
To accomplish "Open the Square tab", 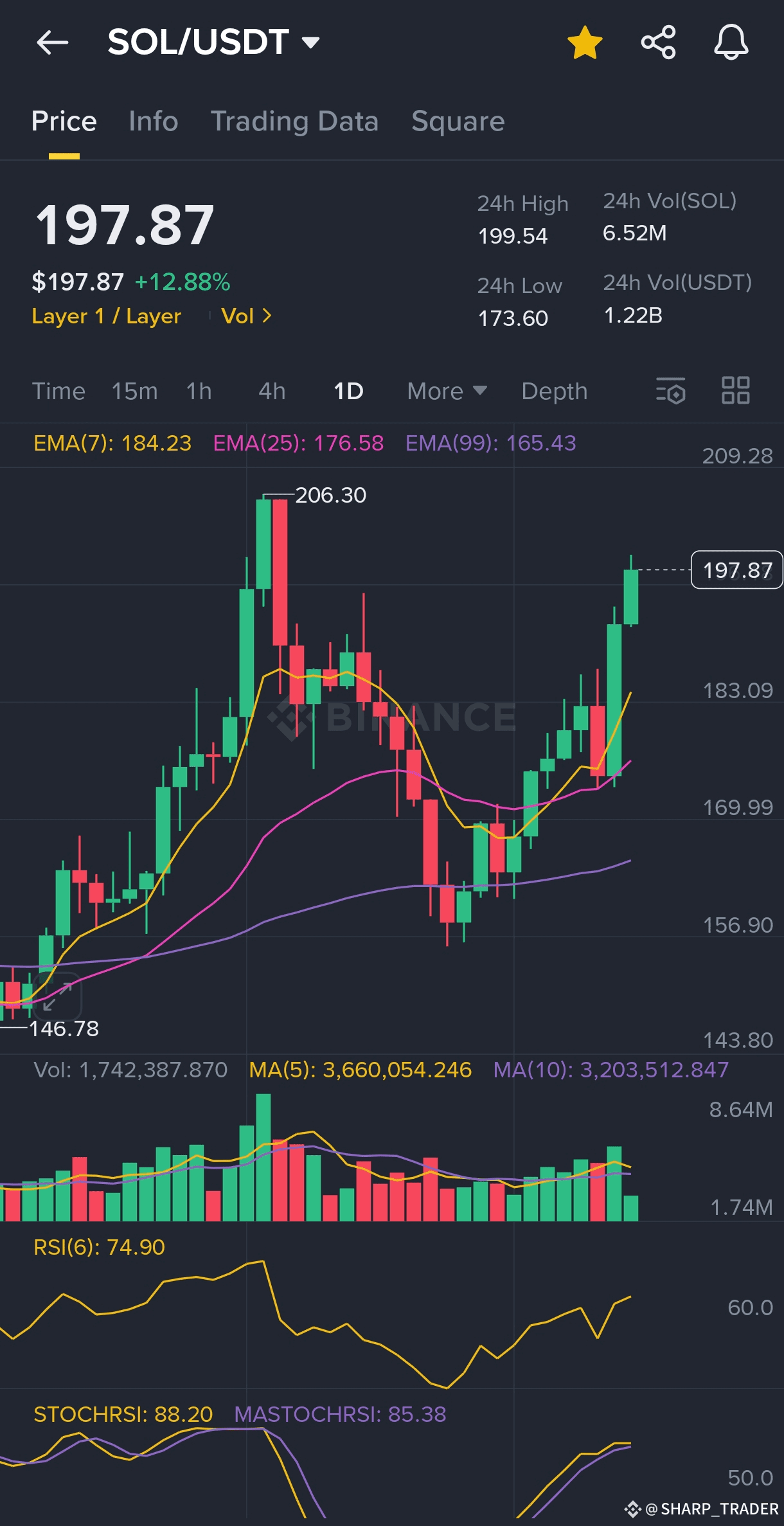I will (458, 121).
